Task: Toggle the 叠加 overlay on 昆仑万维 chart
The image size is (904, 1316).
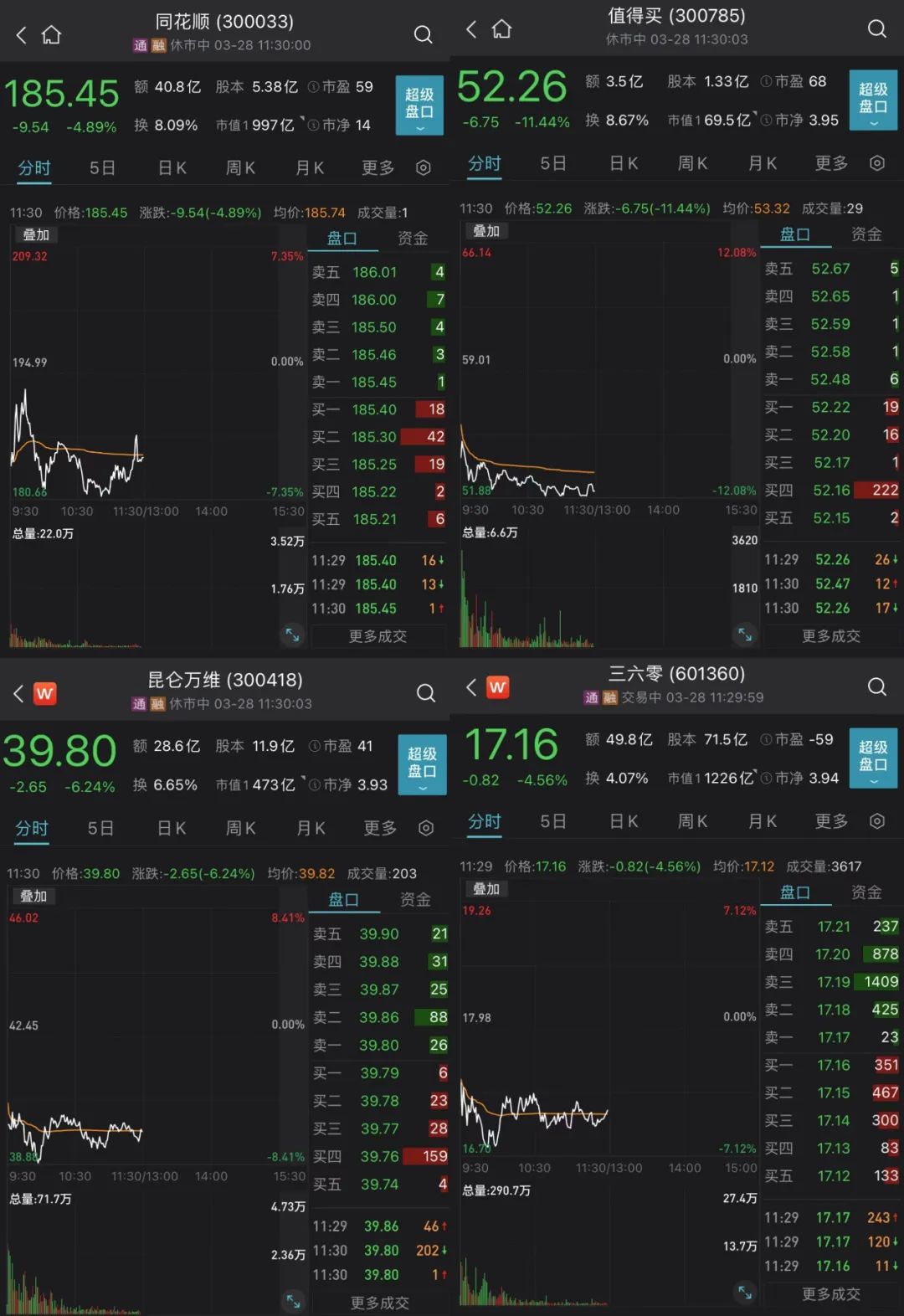Action: (x=34, y=896)
